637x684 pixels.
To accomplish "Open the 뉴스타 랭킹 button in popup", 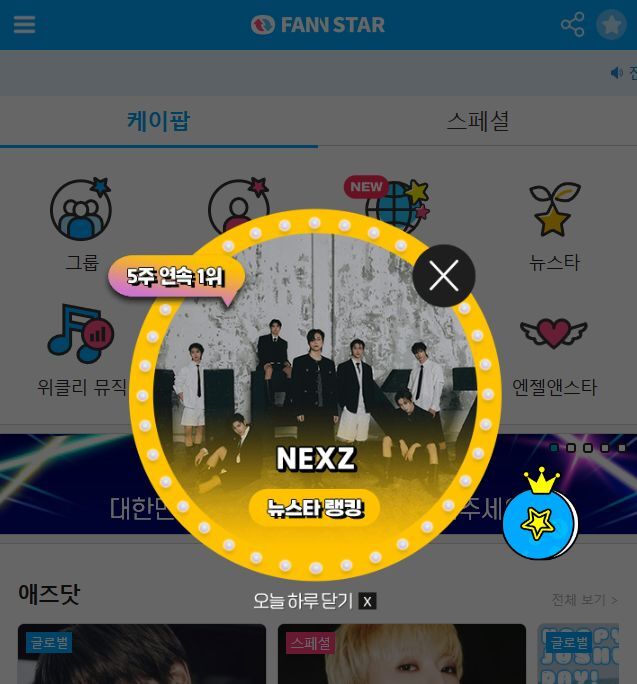I will coord(315,508).
